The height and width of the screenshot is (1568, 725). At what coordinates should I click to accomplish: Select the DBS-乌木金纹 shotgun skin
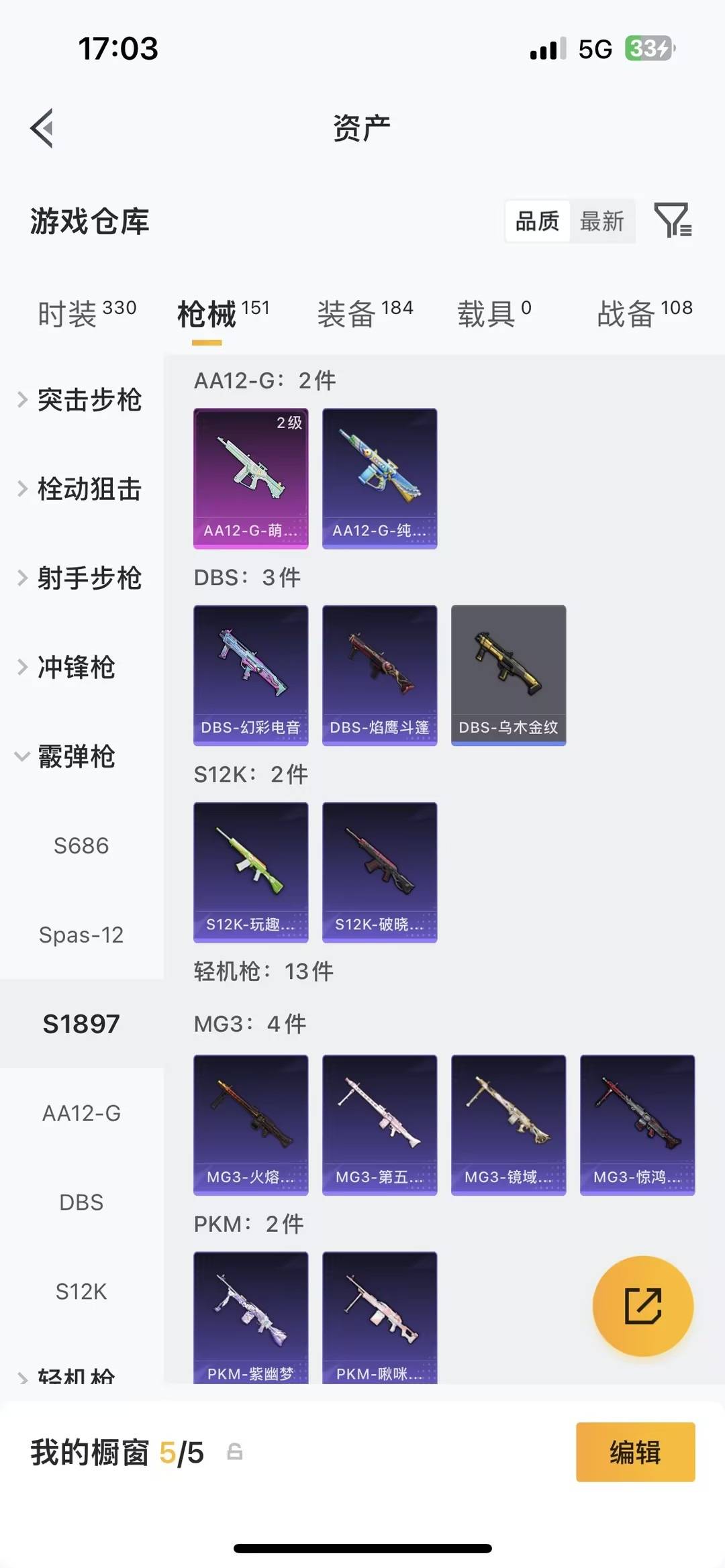tap(508, 674)
